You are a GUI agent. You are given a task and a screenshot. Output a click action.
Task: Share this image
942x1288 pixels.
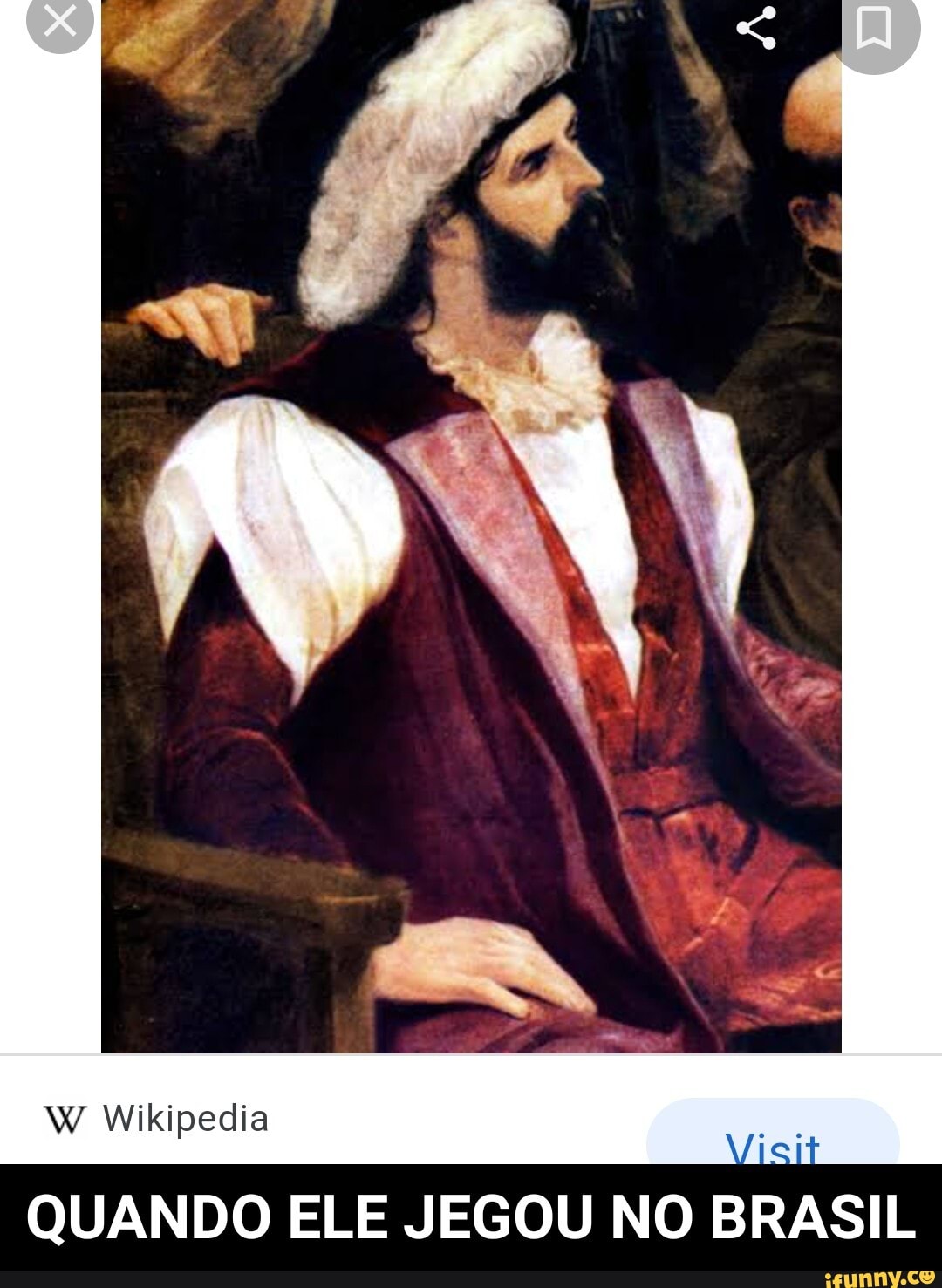(x=756, y=28)
